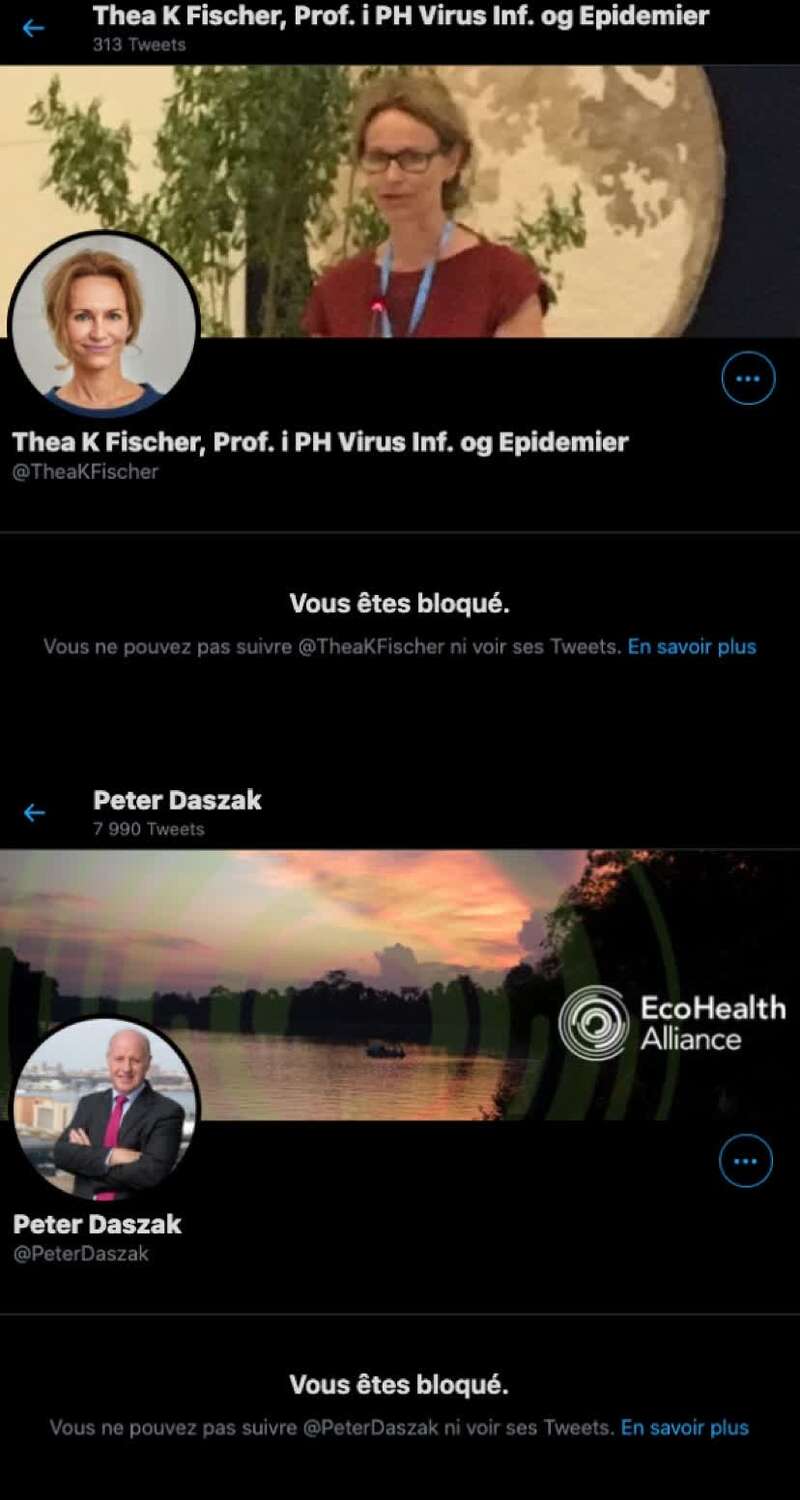Go back from Peter Daszak's profile

pos(34,813)
